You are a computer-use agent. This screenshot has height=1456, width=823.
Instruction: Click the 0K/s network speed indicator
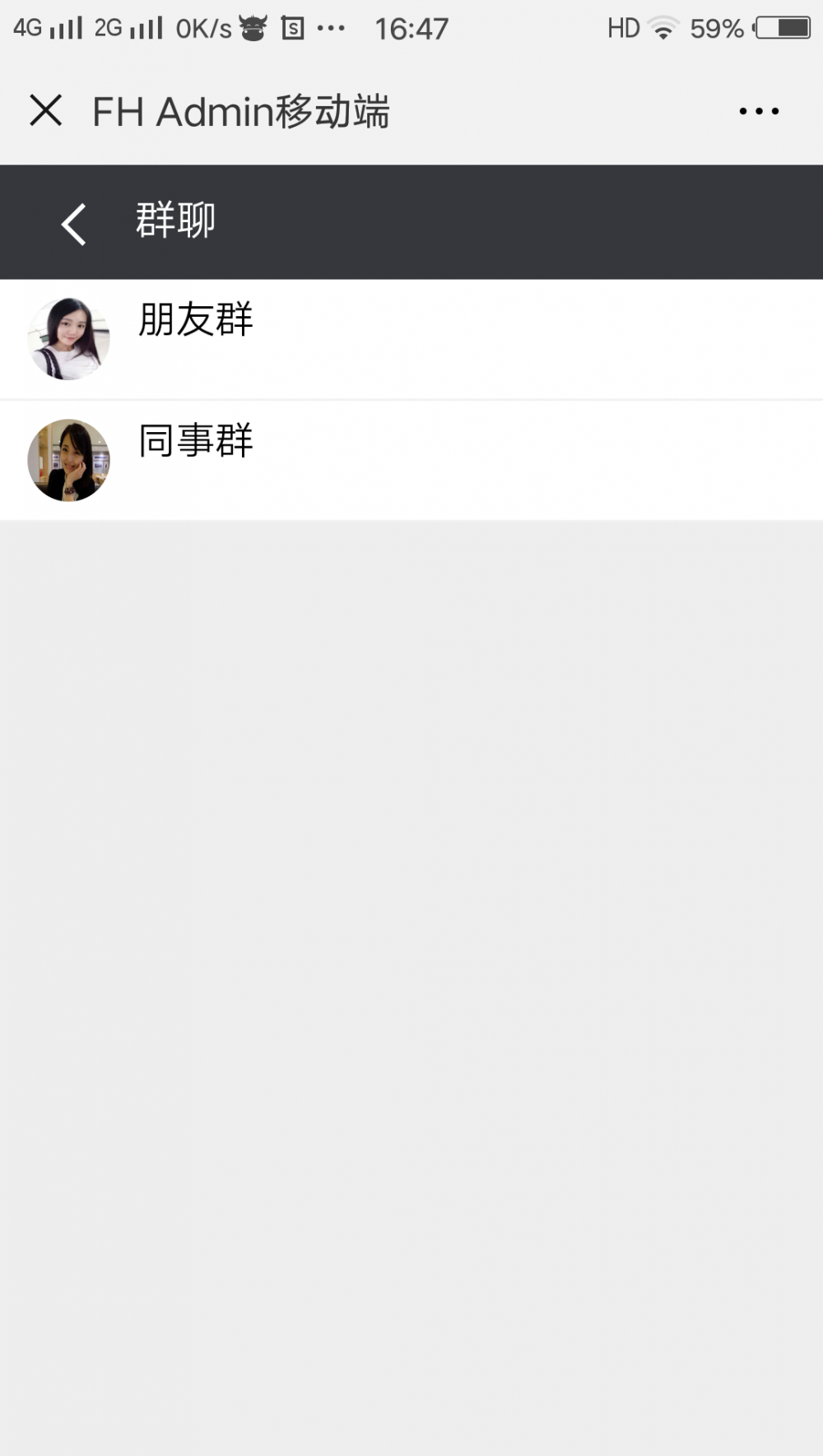(x=204, y=27)
